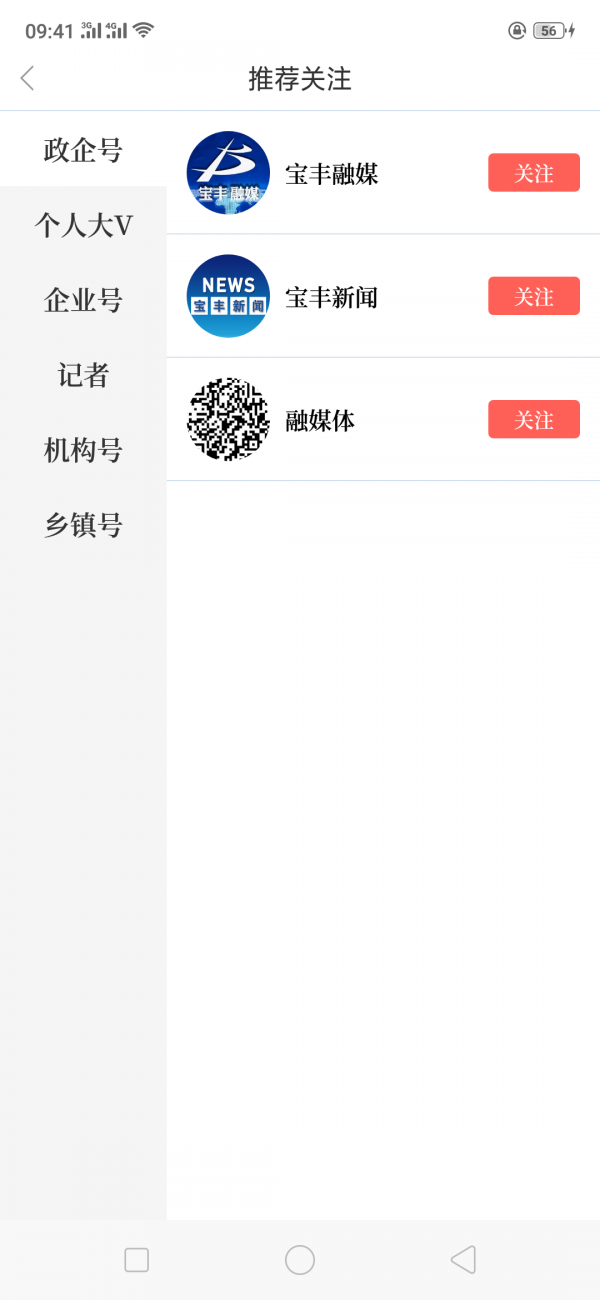Switch to the 机构号 category
The image size is (600, 1300).
(x=83, y=450)
